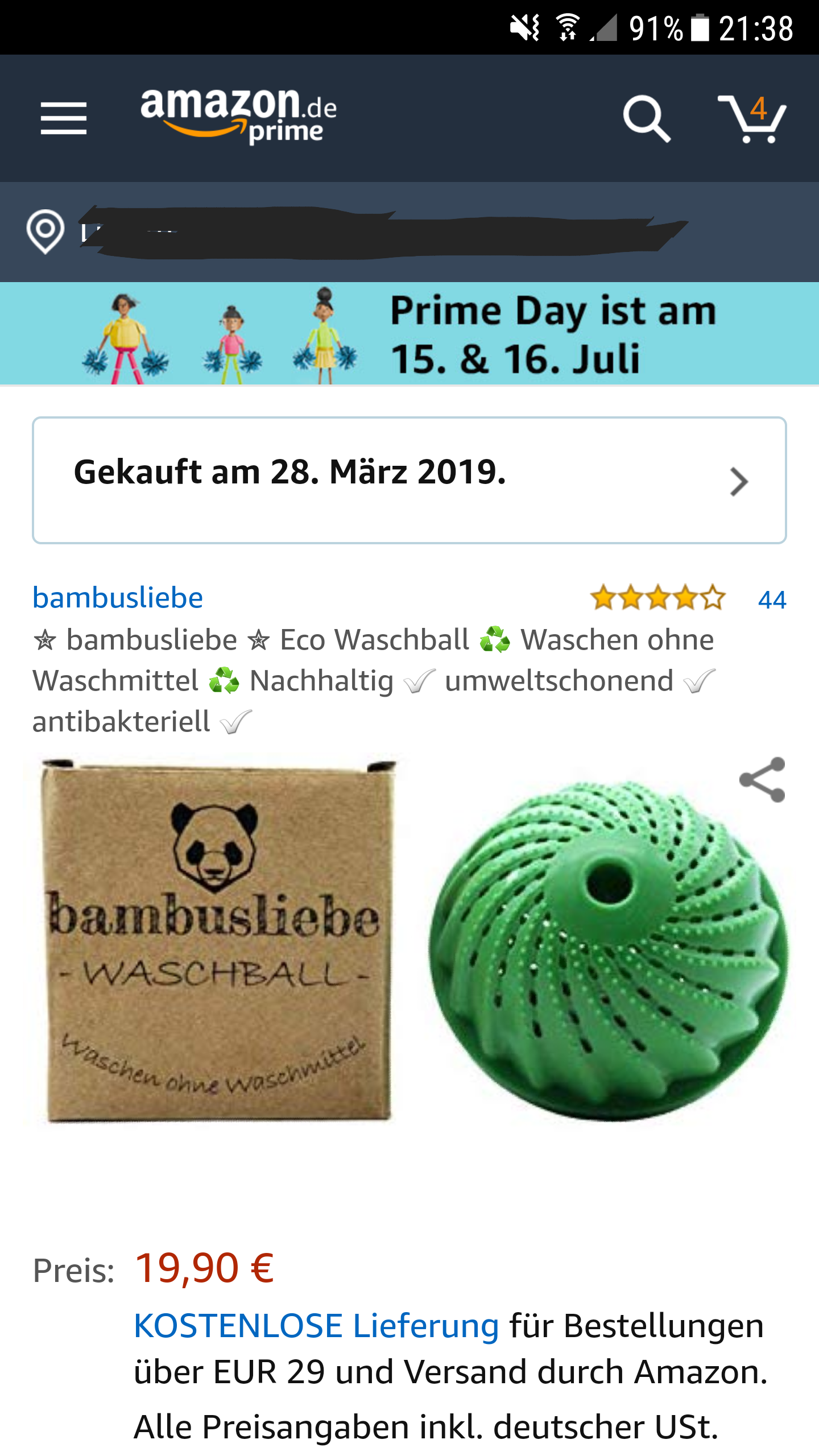This screenshot has height=1456, width=819.
Task: Open the shopping cart with 4 items
Action: (x=752, y=118)
